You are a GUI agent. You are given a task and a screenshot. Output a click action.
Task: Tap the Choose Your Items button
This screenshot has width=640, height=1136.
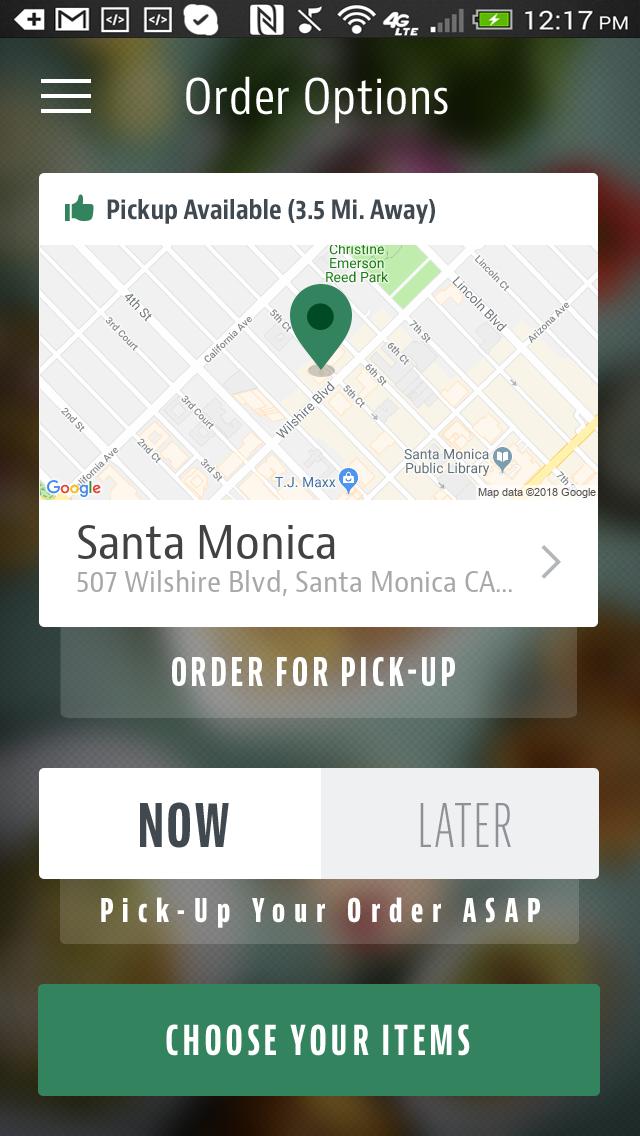point(318,1040)
